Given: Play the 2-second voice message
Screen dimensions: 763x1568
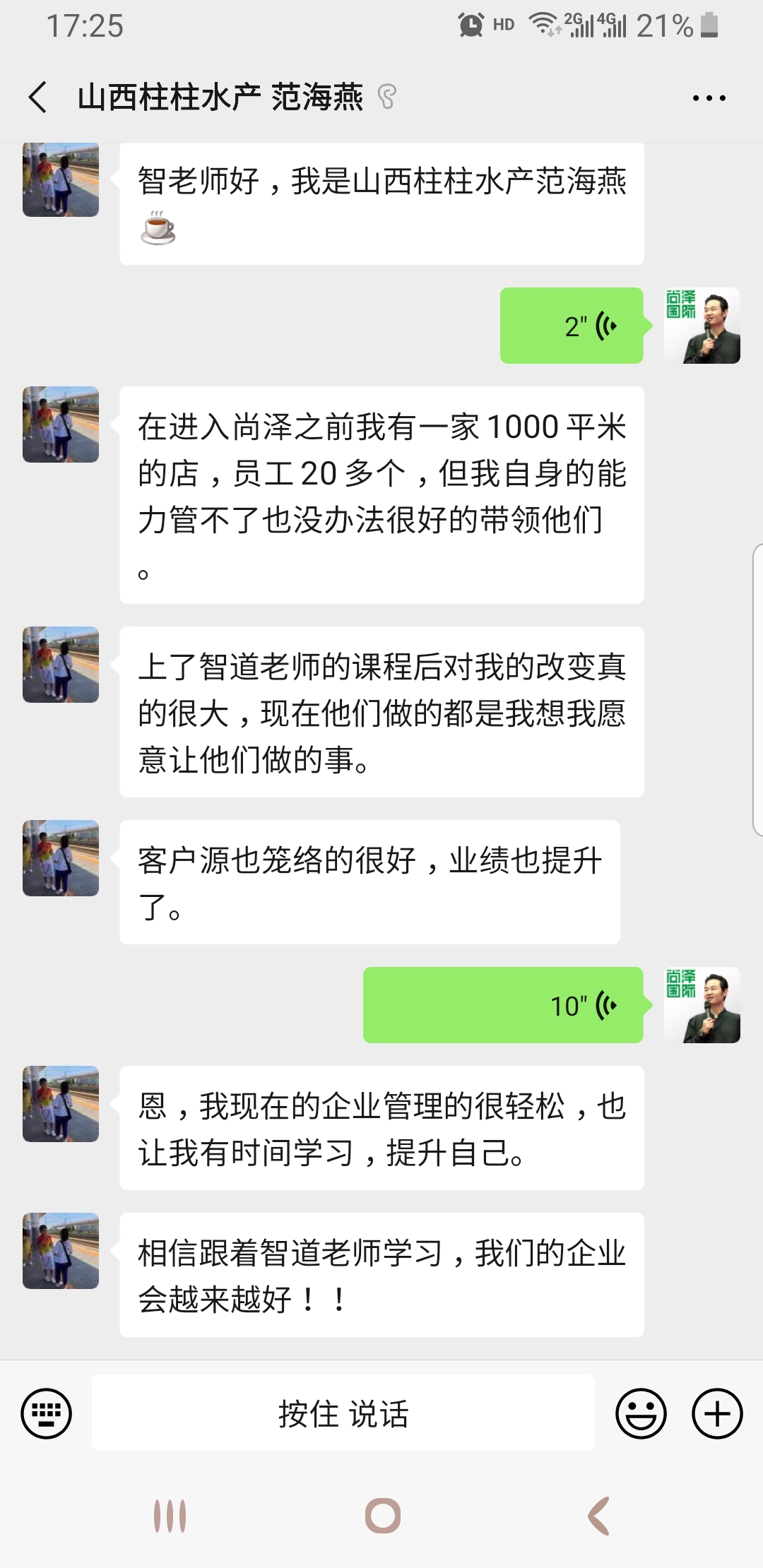Looking at the screenshot, I should coord(572,326).
